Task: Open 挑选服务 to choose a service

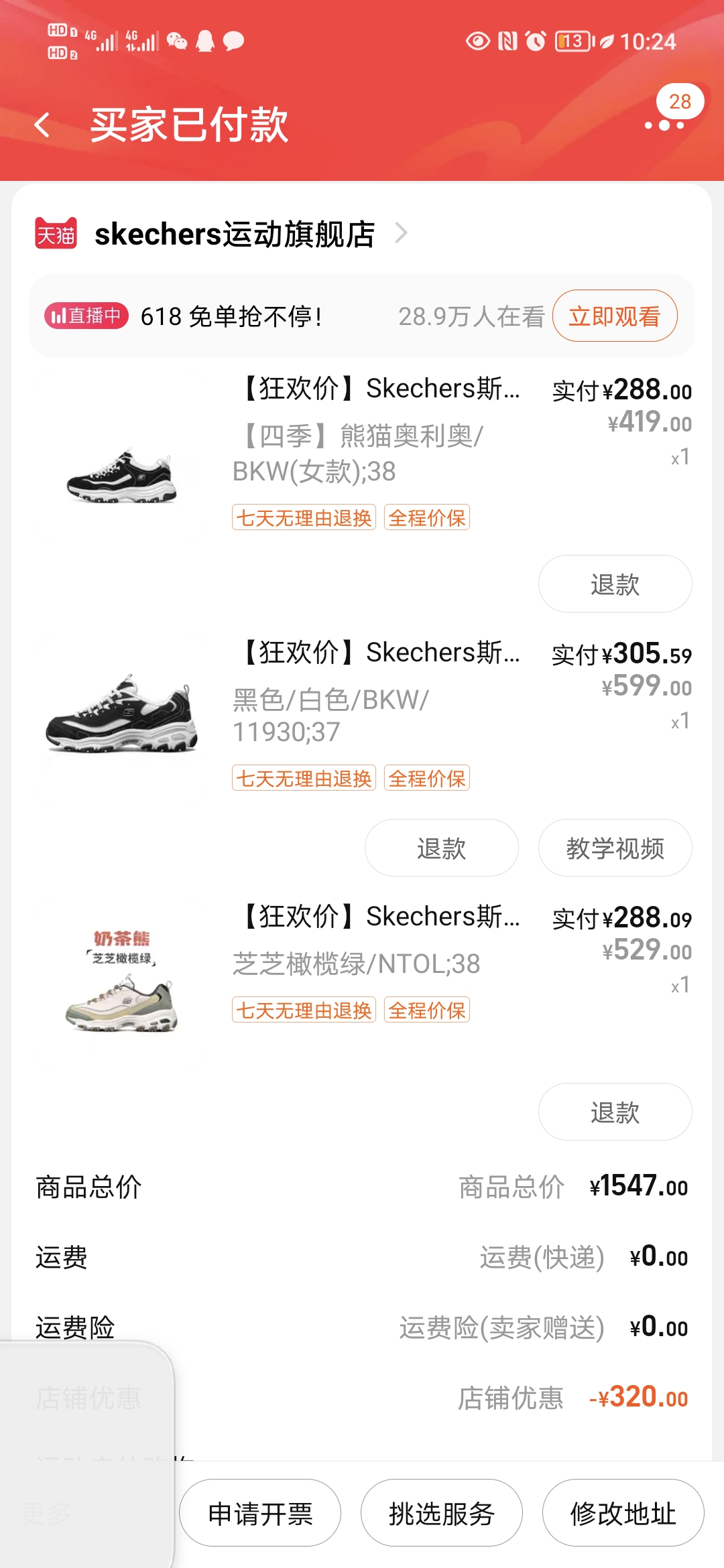Action: 441,1513
